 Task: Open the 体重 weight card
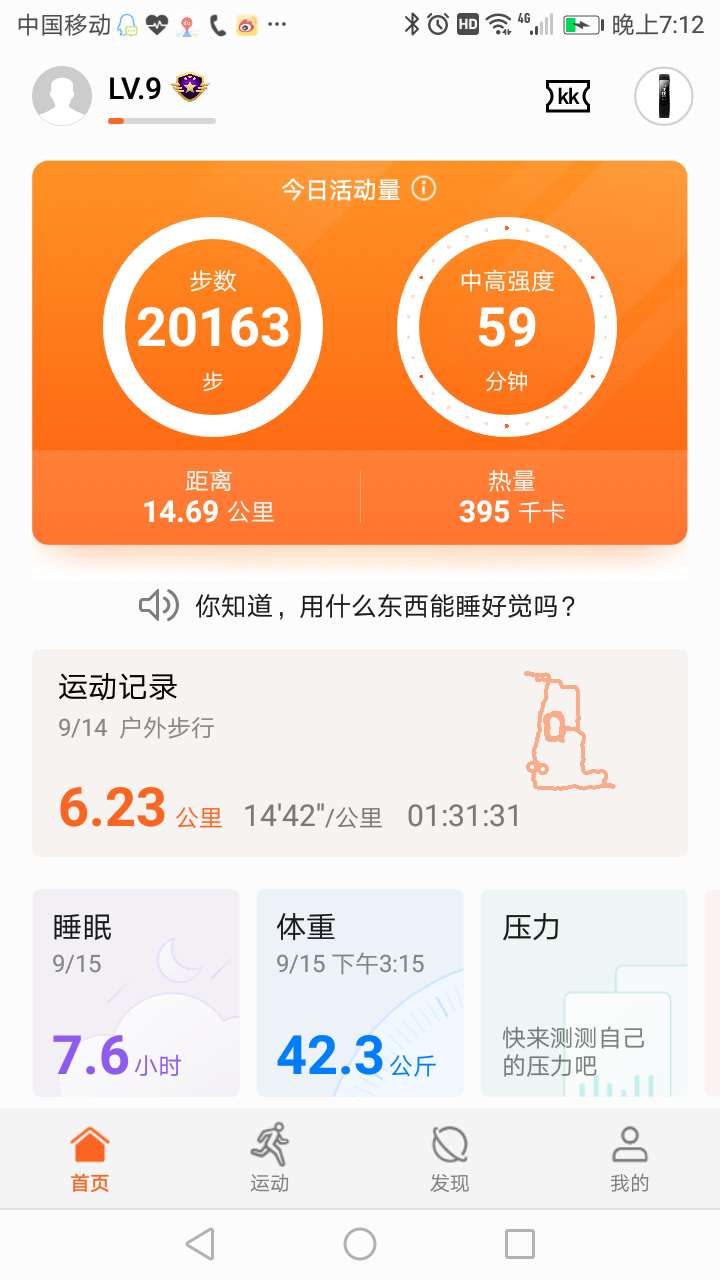click(x=360, y=993)
